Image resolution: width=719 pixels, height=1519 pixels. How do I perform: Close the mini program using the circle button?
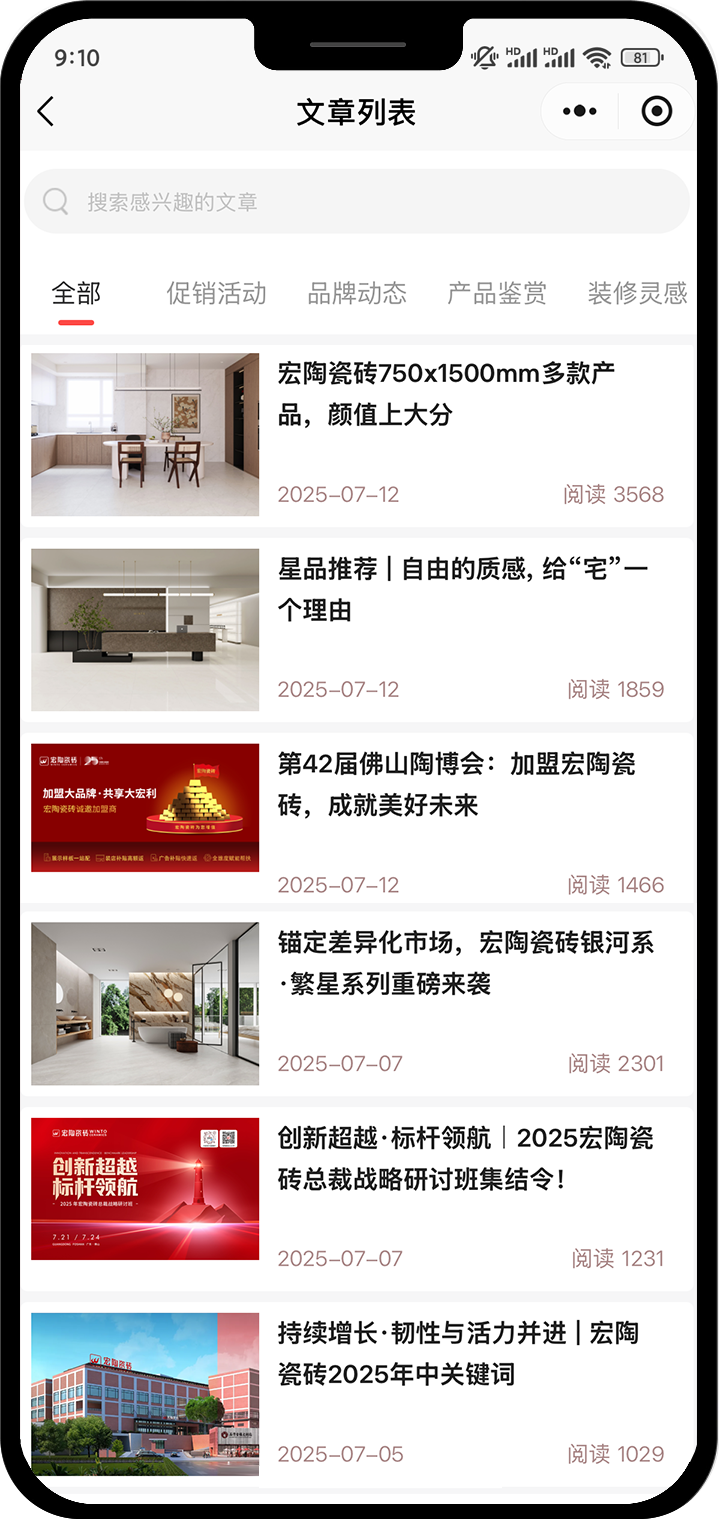656,111
